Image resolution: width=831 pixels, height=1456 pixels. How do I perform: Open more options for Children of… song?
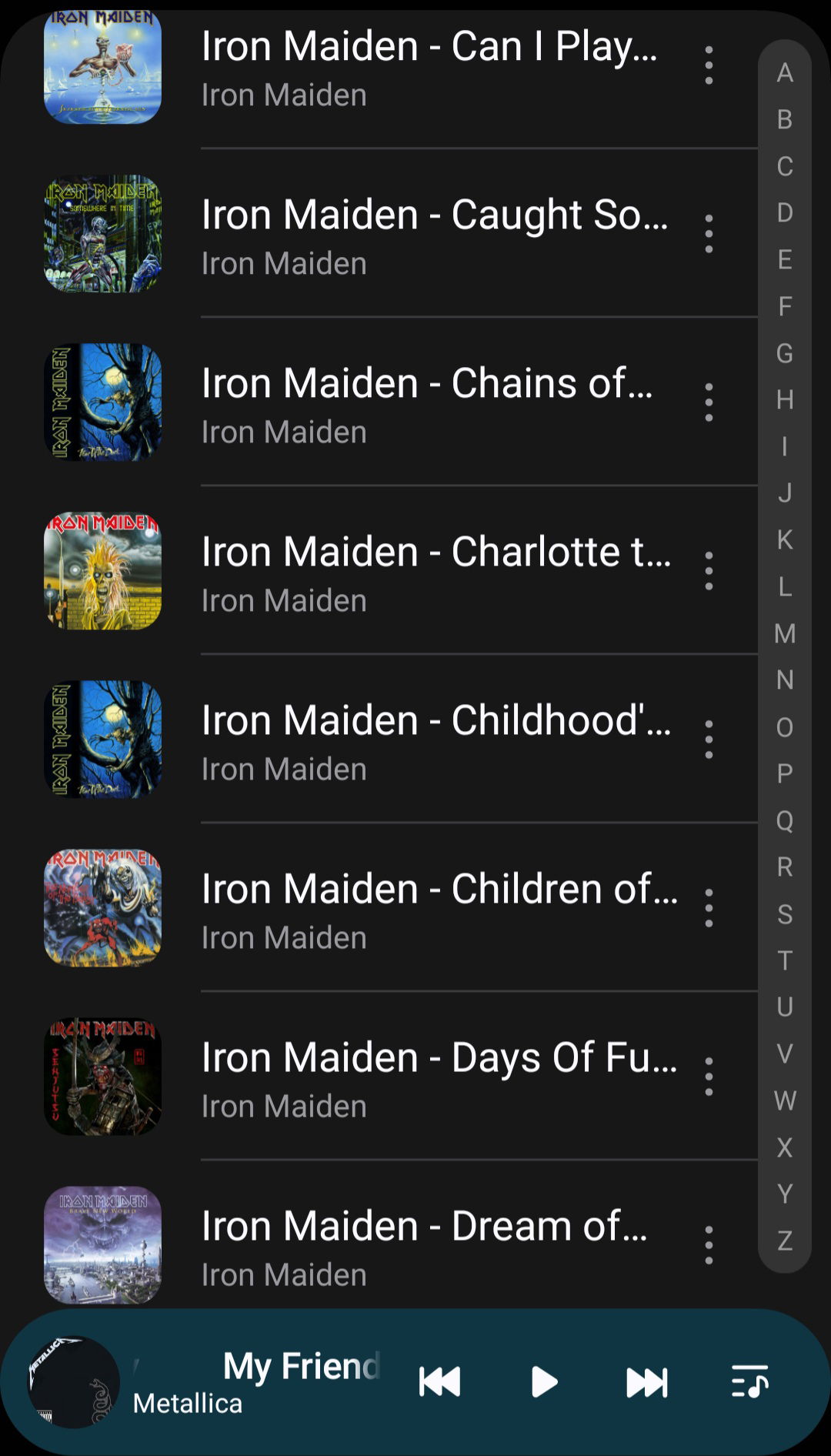tap(709, 908)
